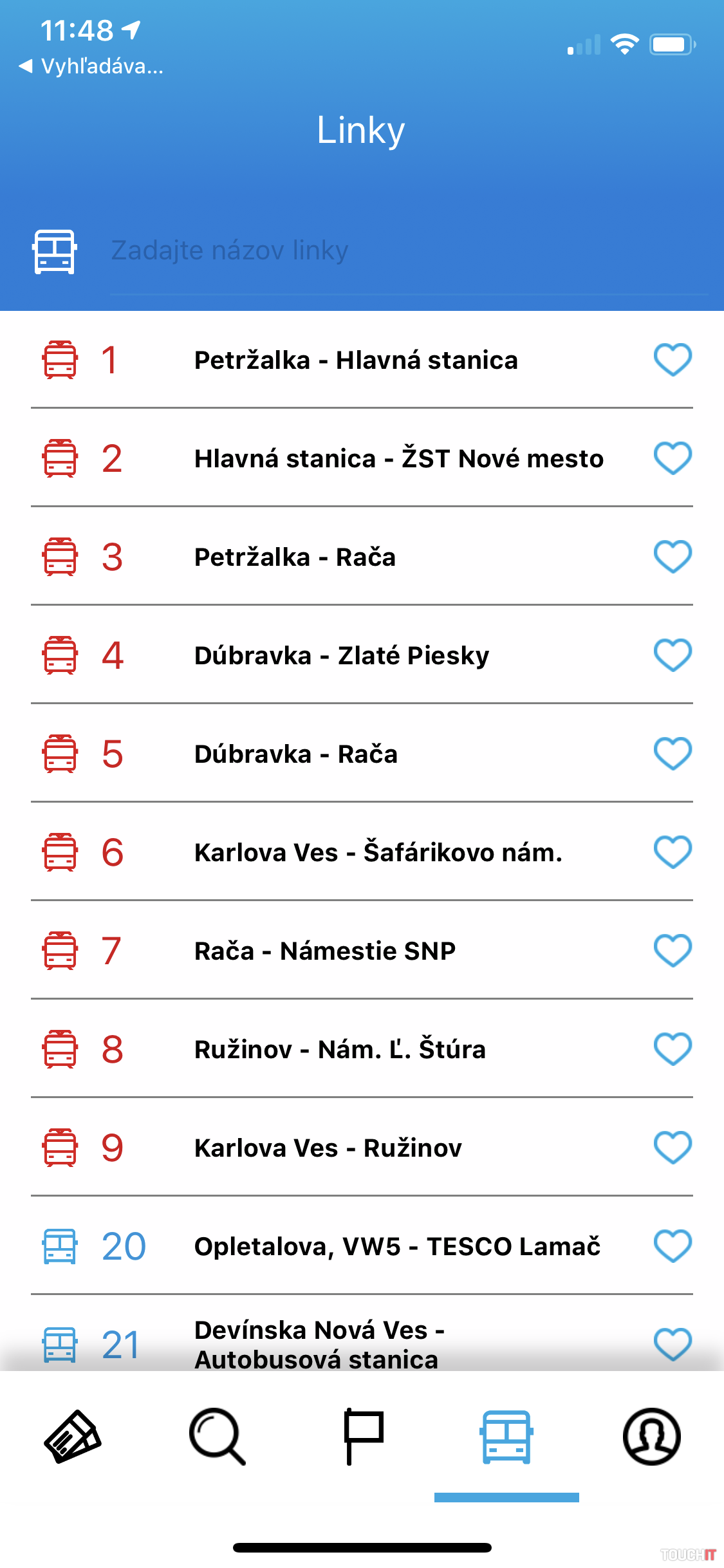
Task: Open line 5 Dúbravka - Rača
Action: coord(296,754)
